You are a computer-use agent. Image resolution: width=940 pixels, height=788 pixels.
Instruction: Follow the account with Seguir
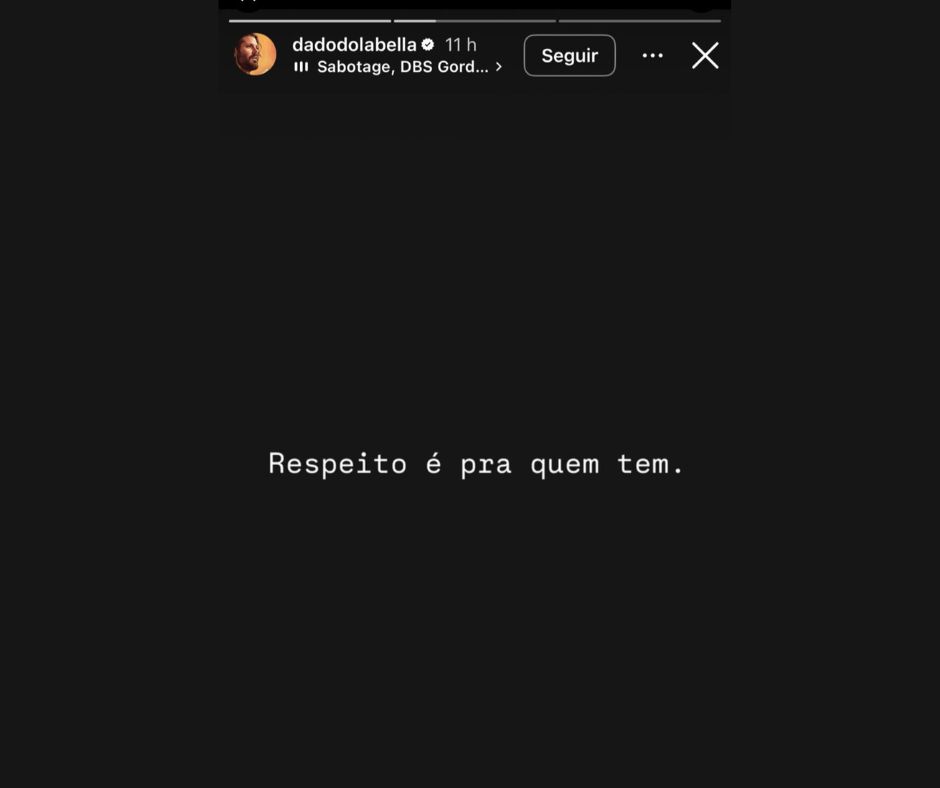[569, 56]
